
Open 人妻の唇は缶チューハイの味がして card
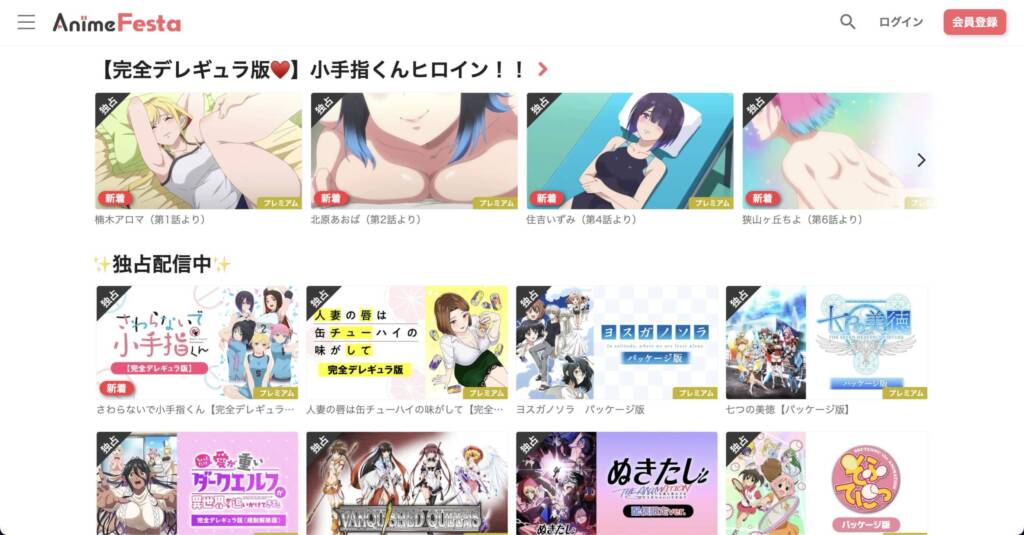tap(407, 343)
